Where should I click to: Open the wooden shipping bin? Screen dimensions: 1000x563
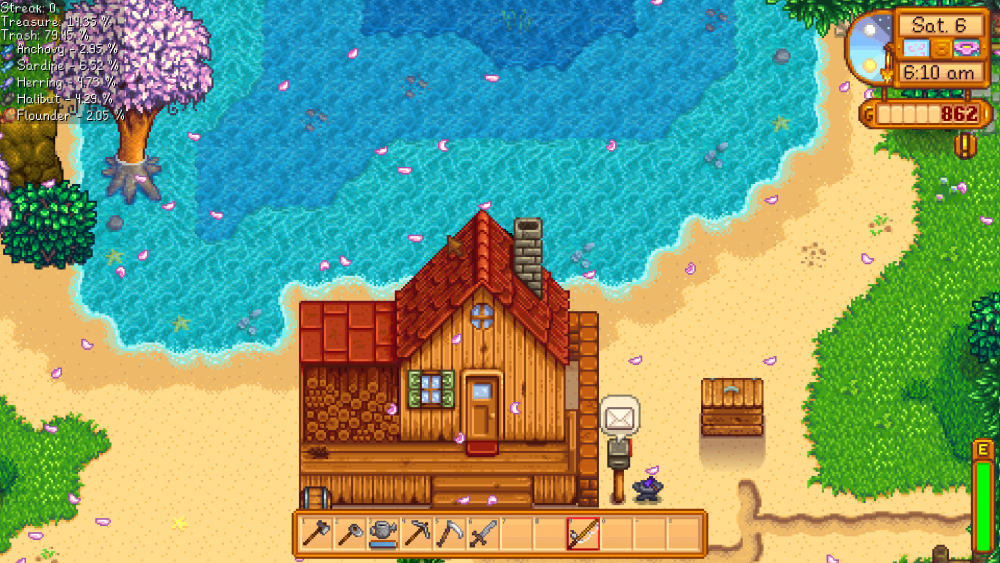(732, 407)
